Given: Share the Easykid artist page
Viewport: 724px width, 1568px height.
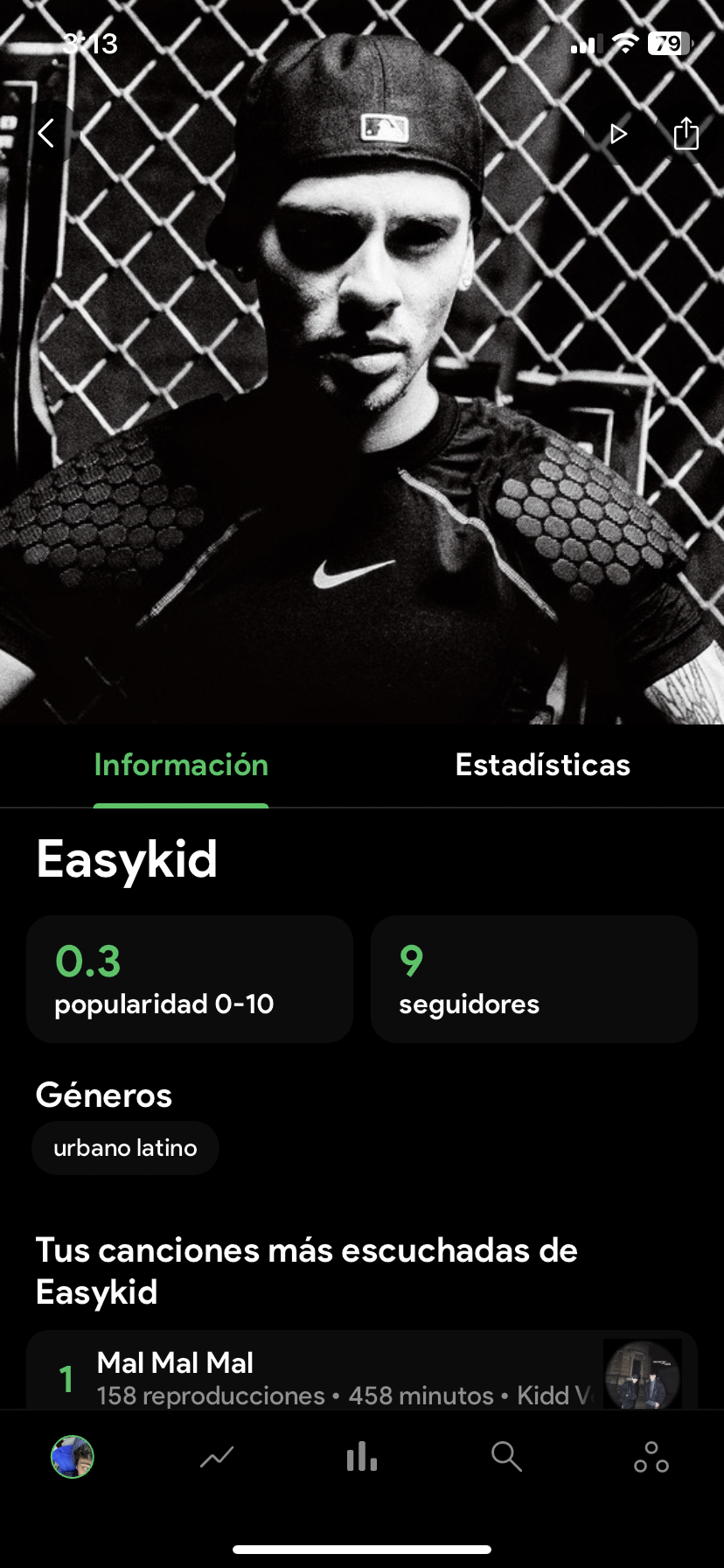Looking at the screenshot, I should [x=686, y=134].
